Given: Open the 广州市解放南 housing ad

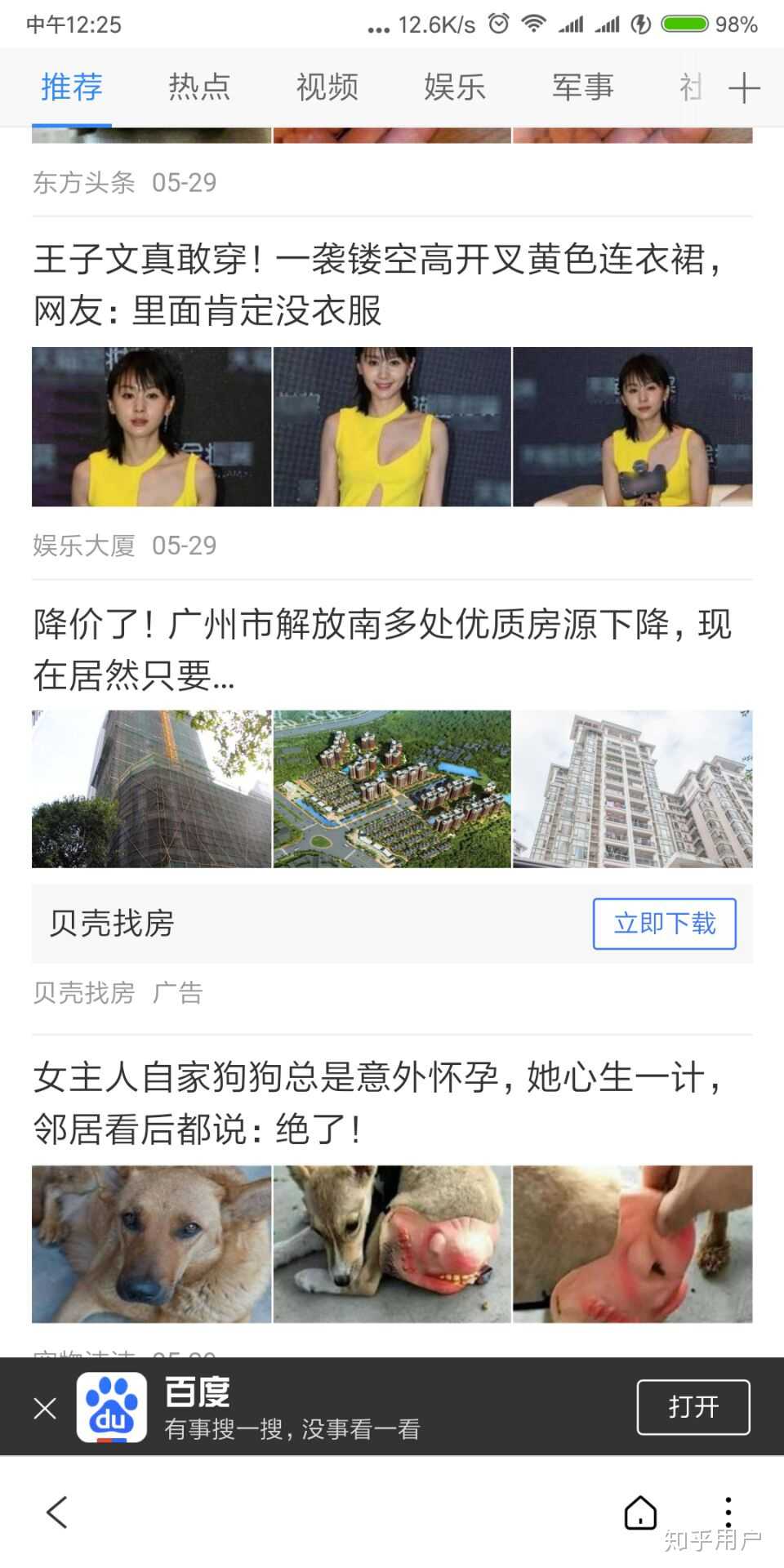Looking at the screenshot, I should (x=381, y=649).
